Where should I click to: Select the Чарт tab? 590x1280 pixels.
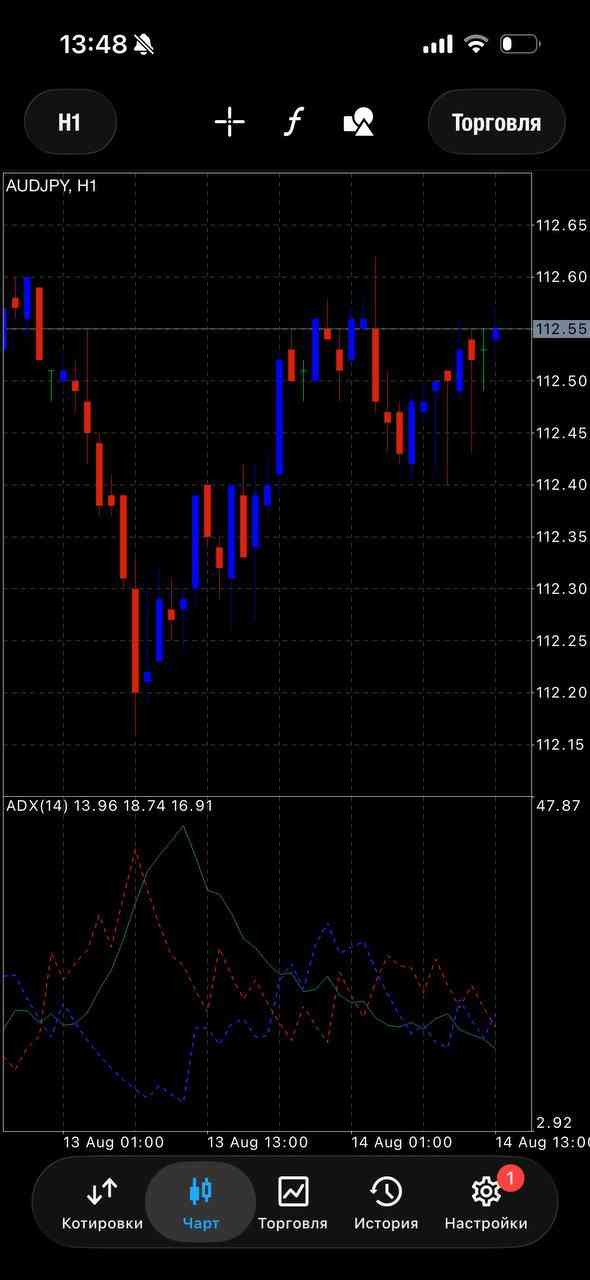201,1204
